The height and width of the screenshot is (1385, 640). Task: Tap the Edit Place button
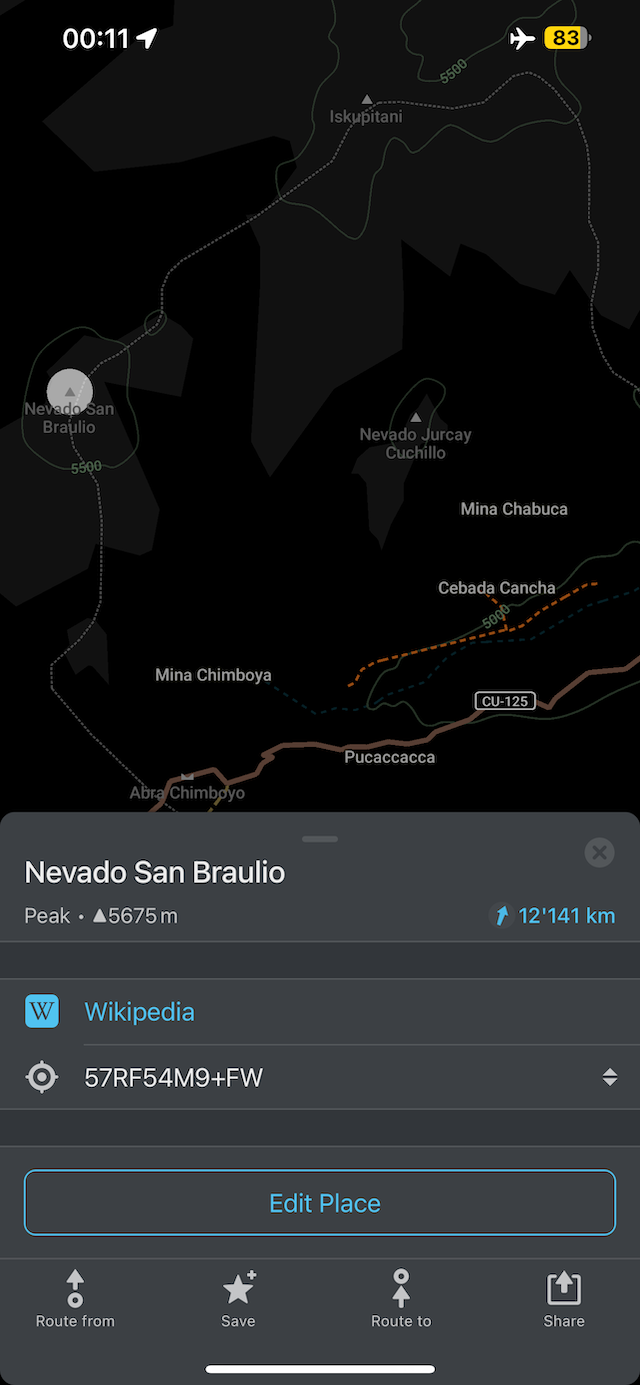tap(320, 1203)
